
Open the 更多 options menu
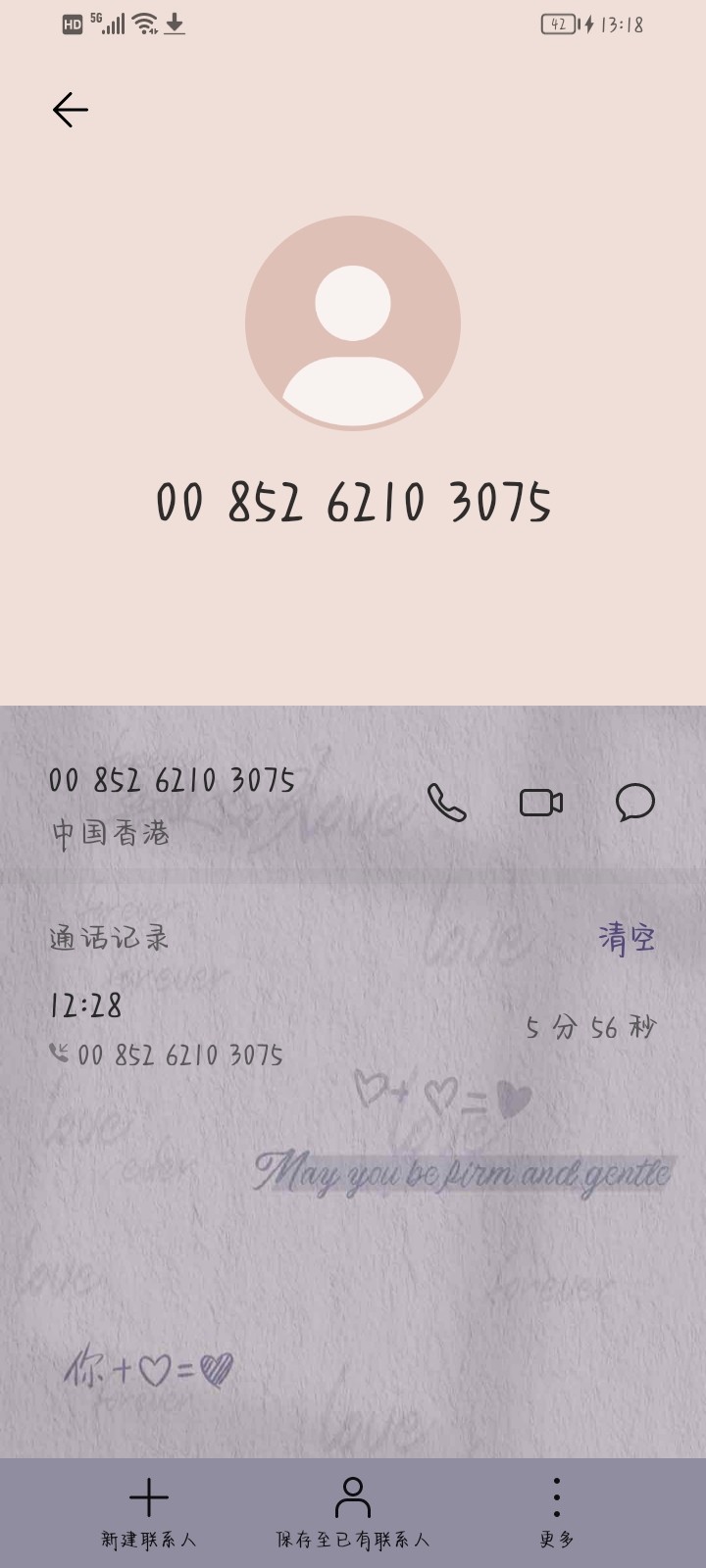coord(556,1512)
